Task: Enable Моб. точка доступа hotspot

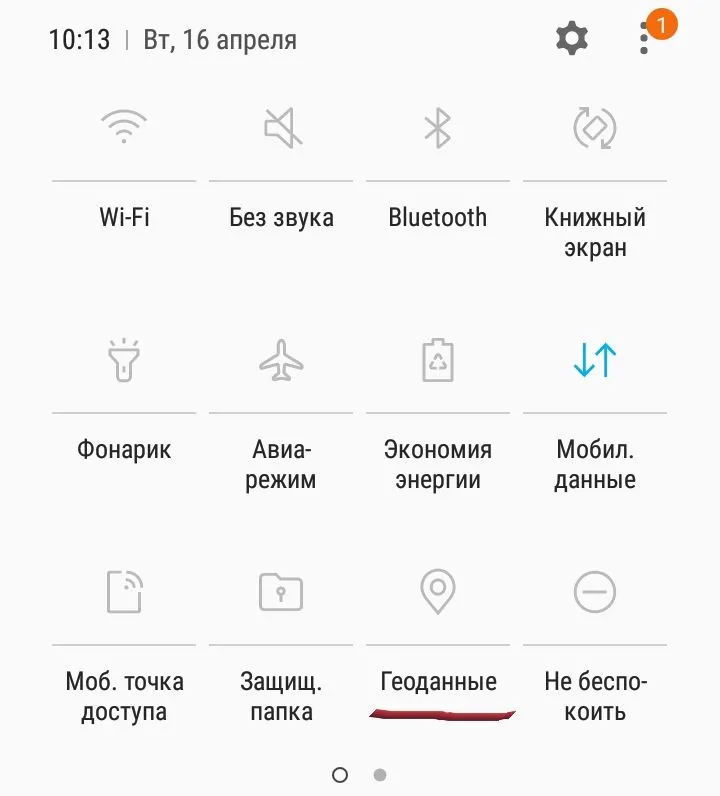Action: [x=124, y=592]
